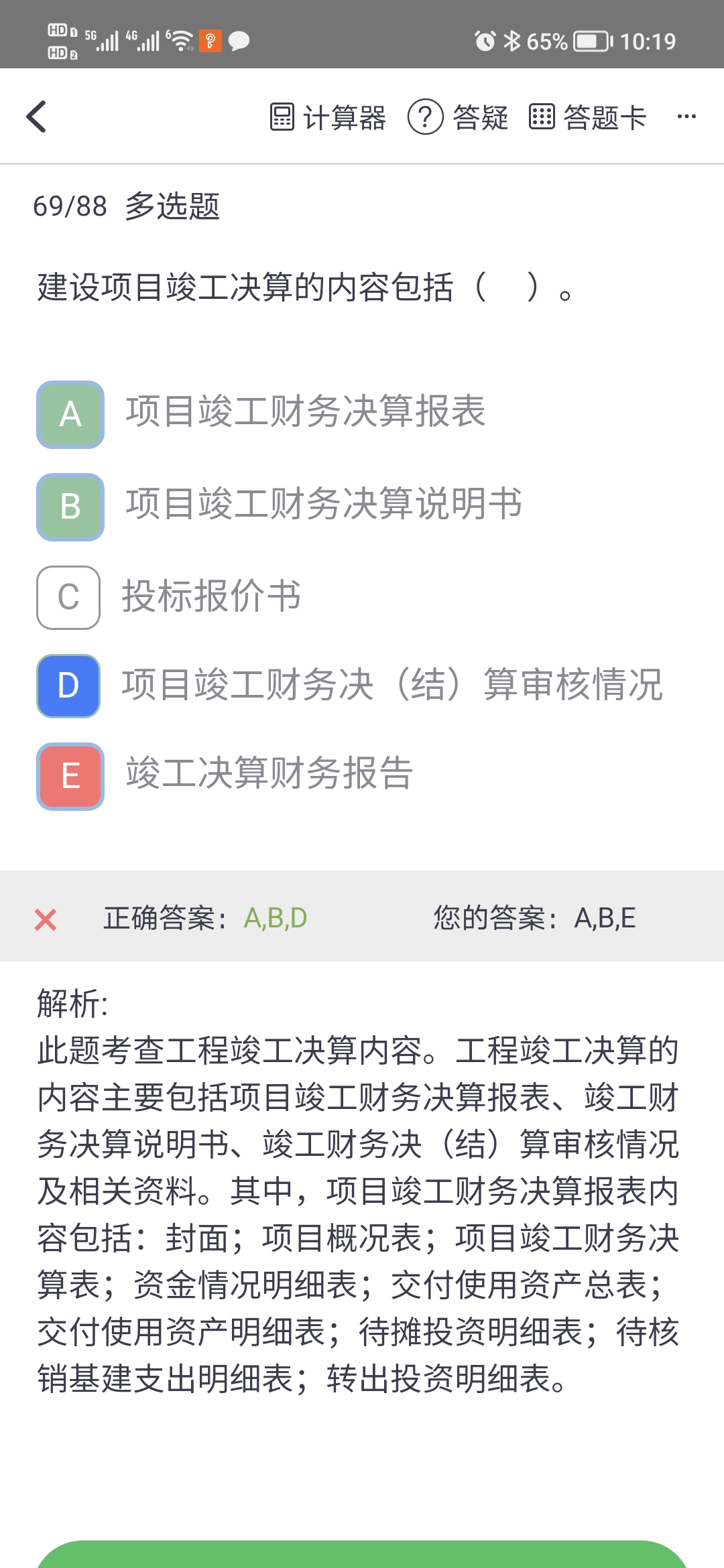Open the 答题卡 answer sheet
Screen dimensions: 724x1568
click(x=588, y=117)
